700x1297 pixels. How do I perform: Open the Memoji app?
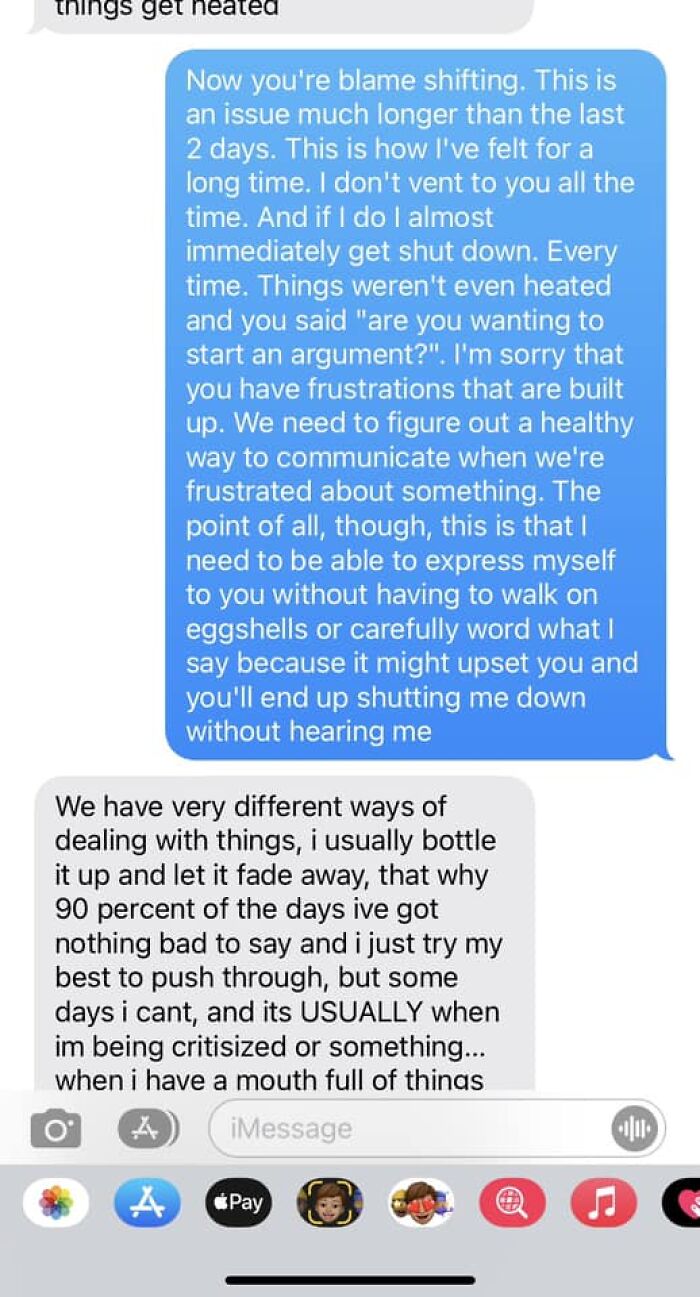click(329, 1202)
